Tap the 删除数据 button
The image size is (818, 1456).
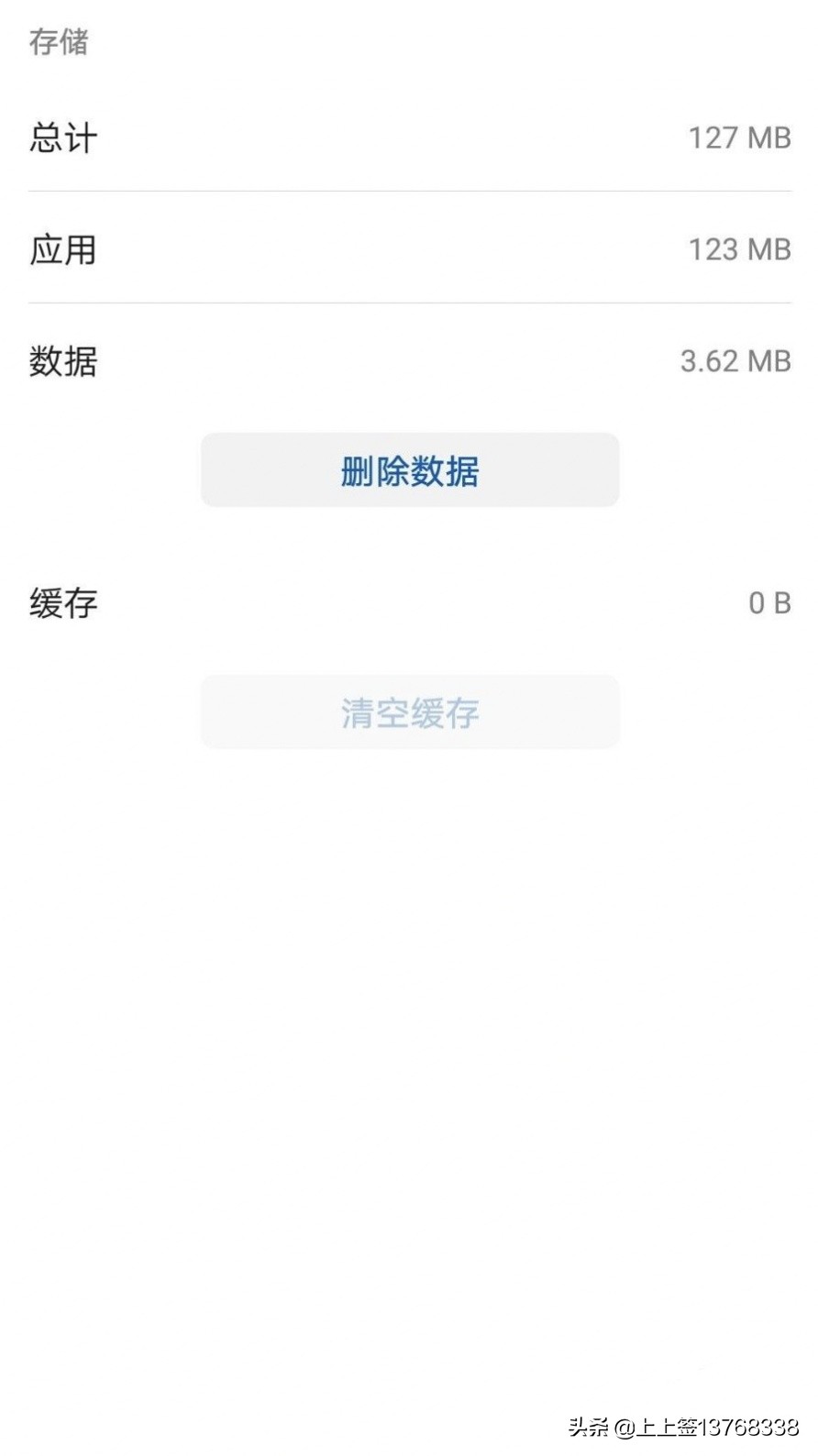[x=410, y=470]
